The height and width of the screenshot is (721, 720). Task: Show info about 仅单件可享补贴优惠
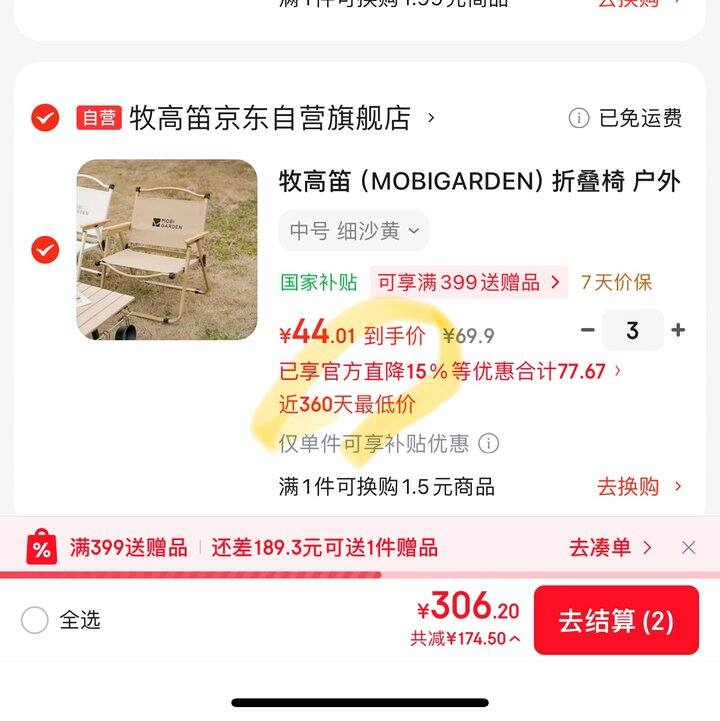tap(489, 443)
